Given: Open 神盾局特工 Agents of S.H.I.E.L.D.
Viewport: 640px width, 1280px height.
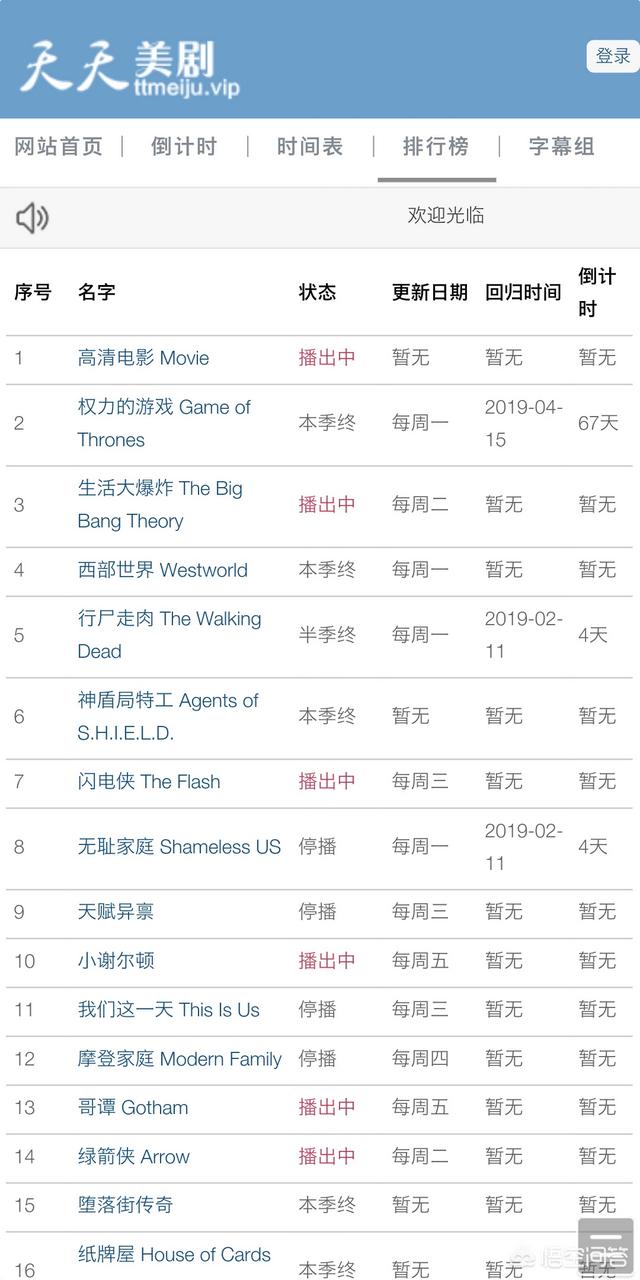Looking at the screenshot, I should pos(168,716).
